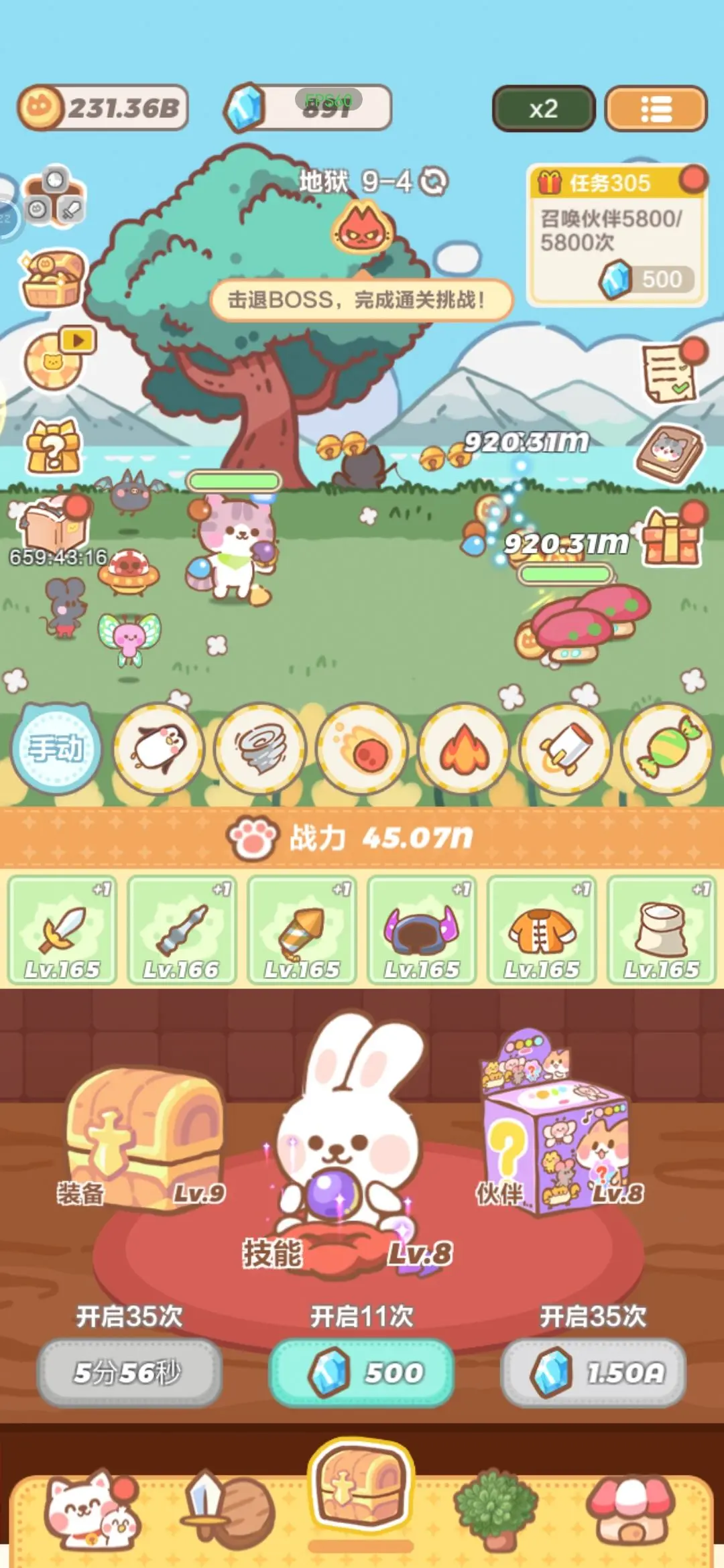The width and height of the screenshot is (724, 1568).
Task: Tap the 500 gem button for 技能
Action: click(362, 1372)
